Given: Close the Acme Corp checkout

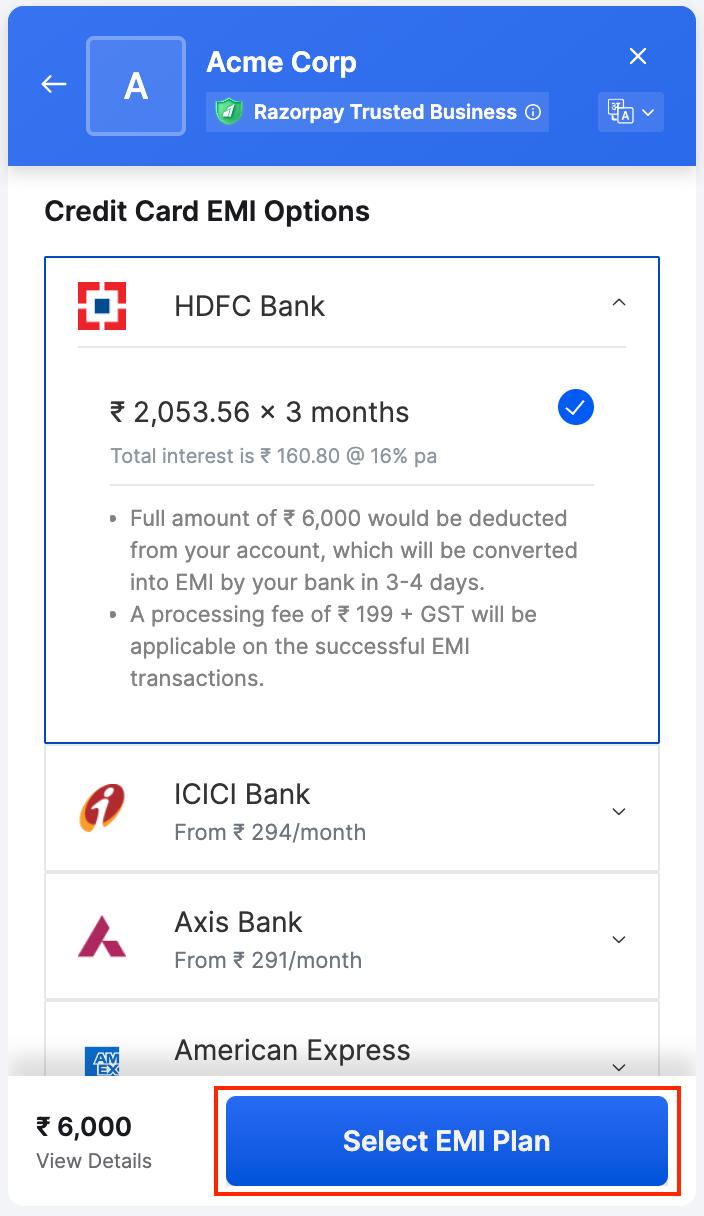Looking at the screenshot, I should point(638,56).
